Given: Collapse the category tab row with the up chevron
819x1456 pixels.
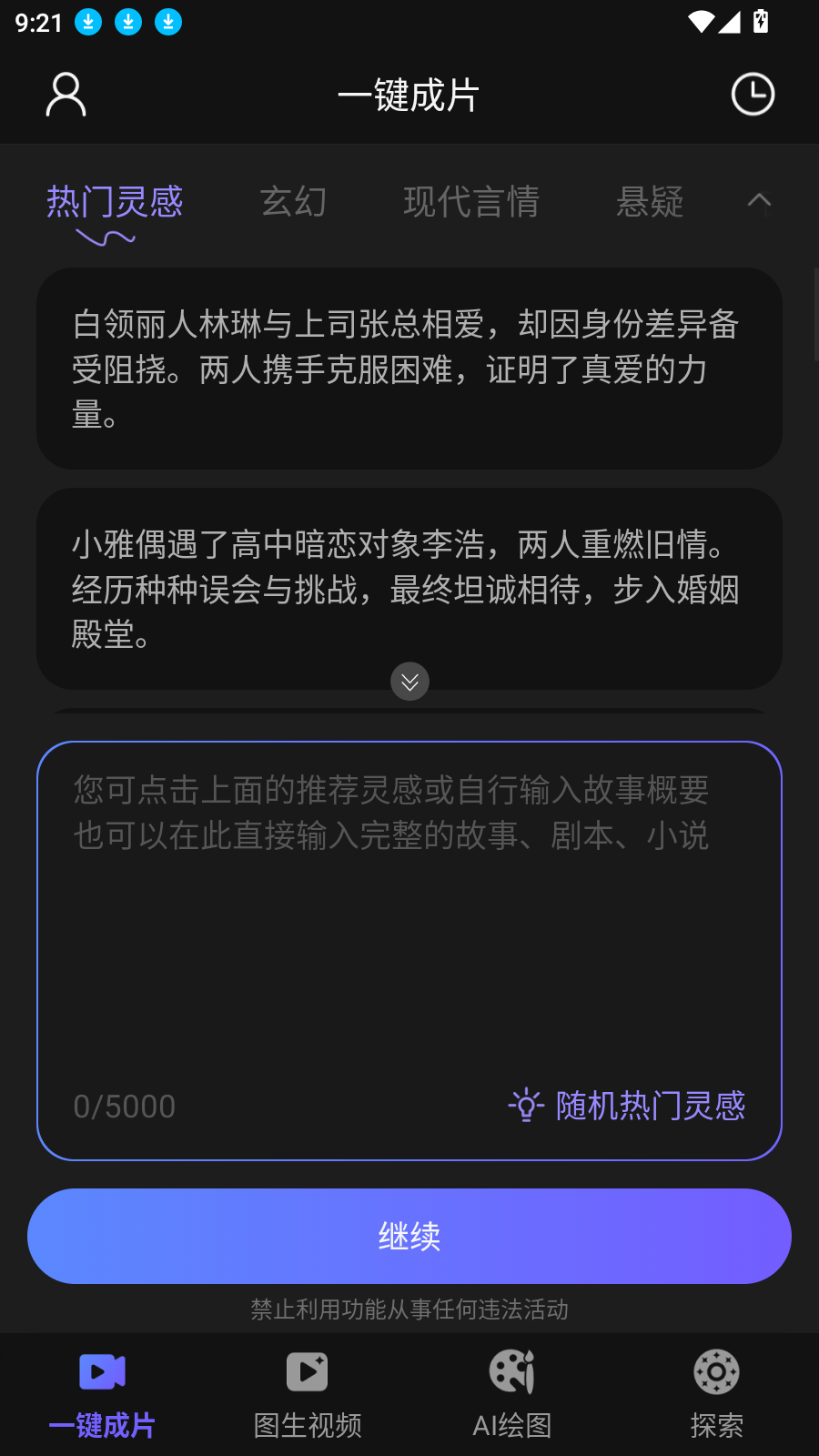Looking at the screenshot, I should tap(758, 201).
